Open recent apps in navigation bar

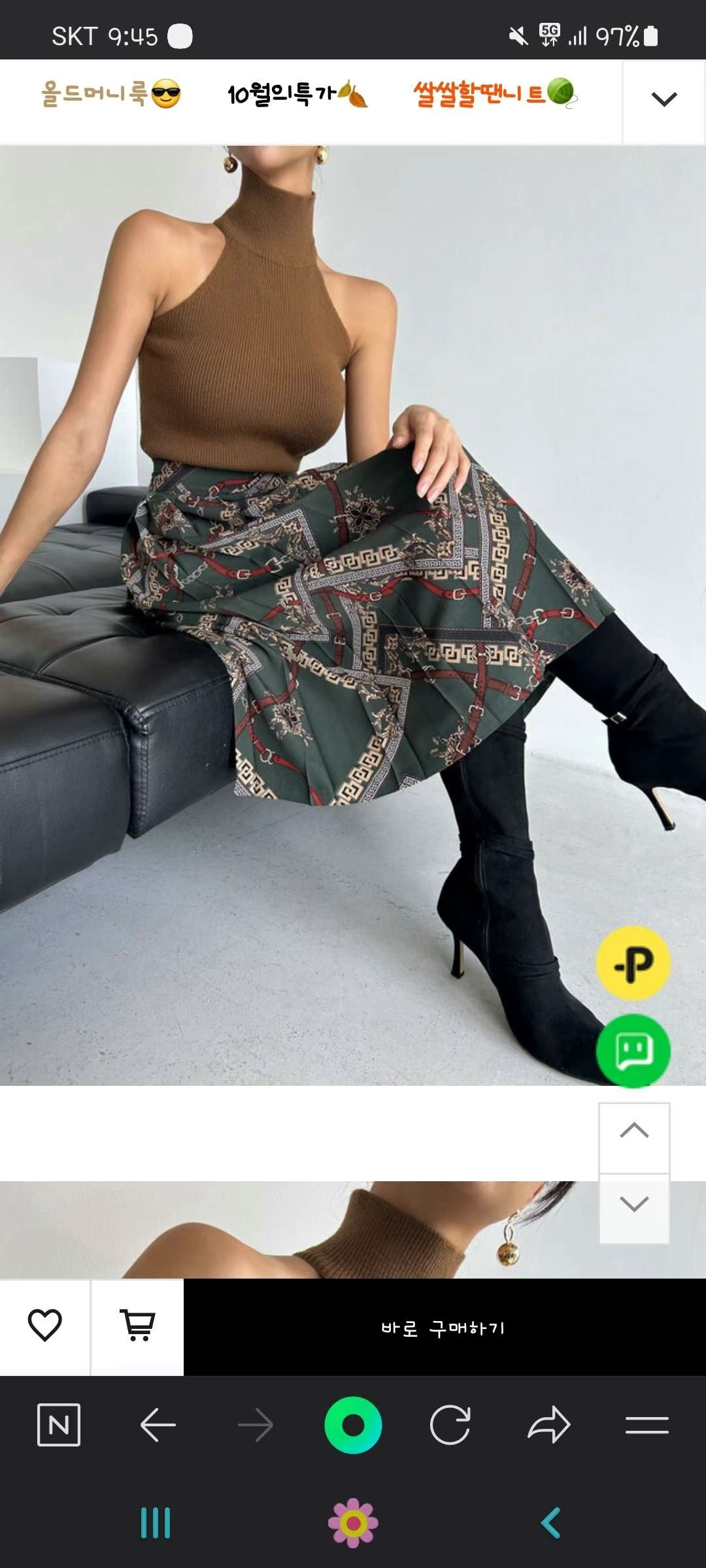point(156,1523)
